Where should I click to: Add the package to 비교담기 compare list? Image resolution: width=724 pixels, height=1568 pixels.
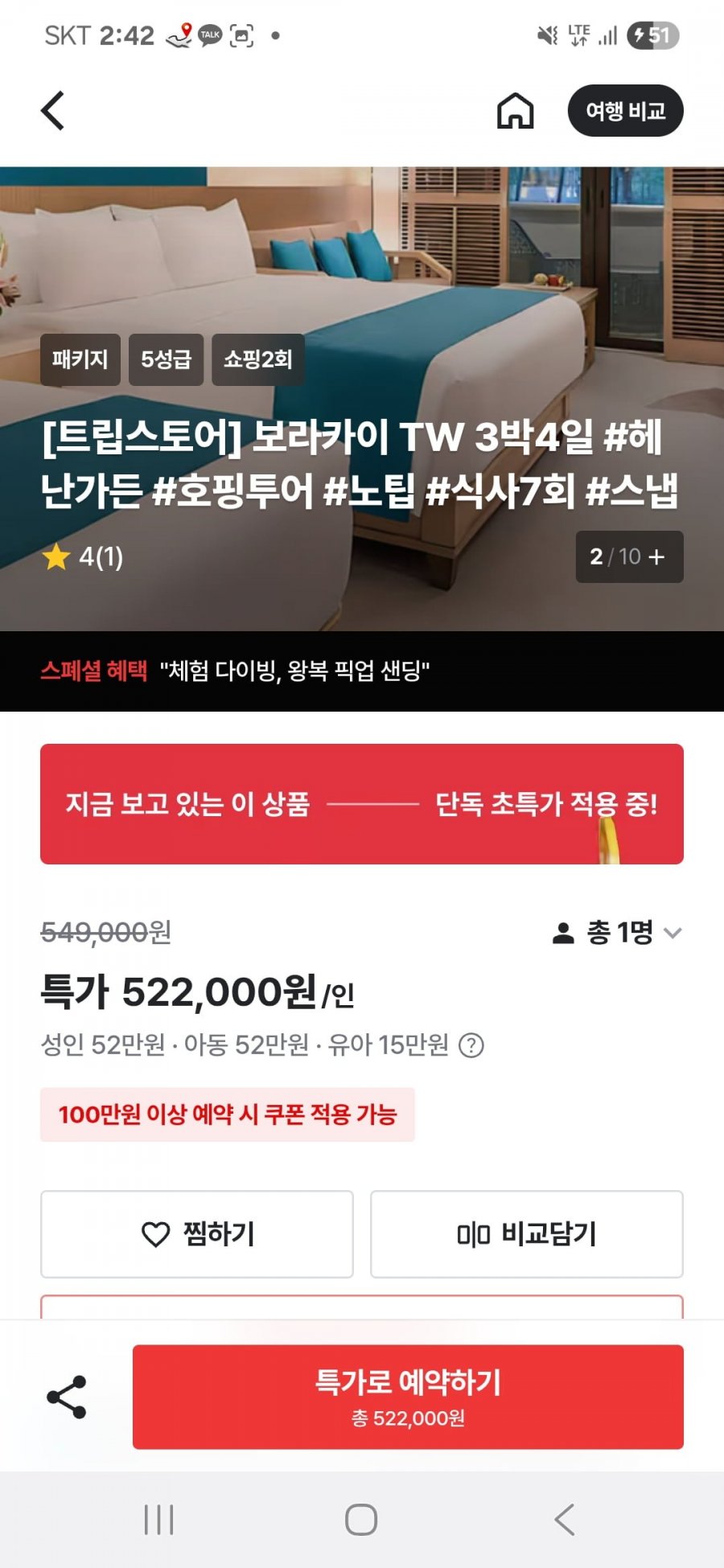coord(526,1234)
